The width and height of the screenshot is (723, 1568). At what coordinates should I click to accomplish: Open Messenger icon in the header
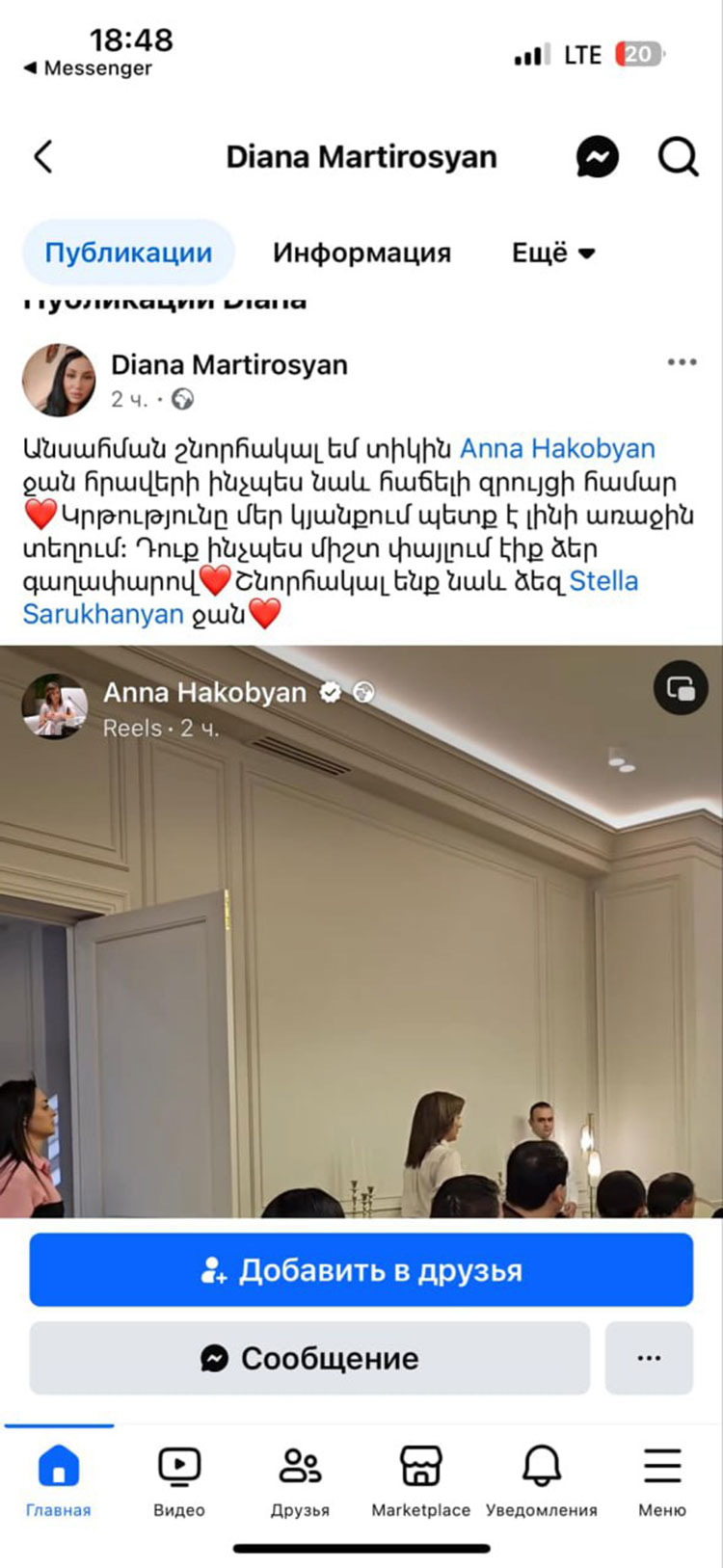[598, 157]
